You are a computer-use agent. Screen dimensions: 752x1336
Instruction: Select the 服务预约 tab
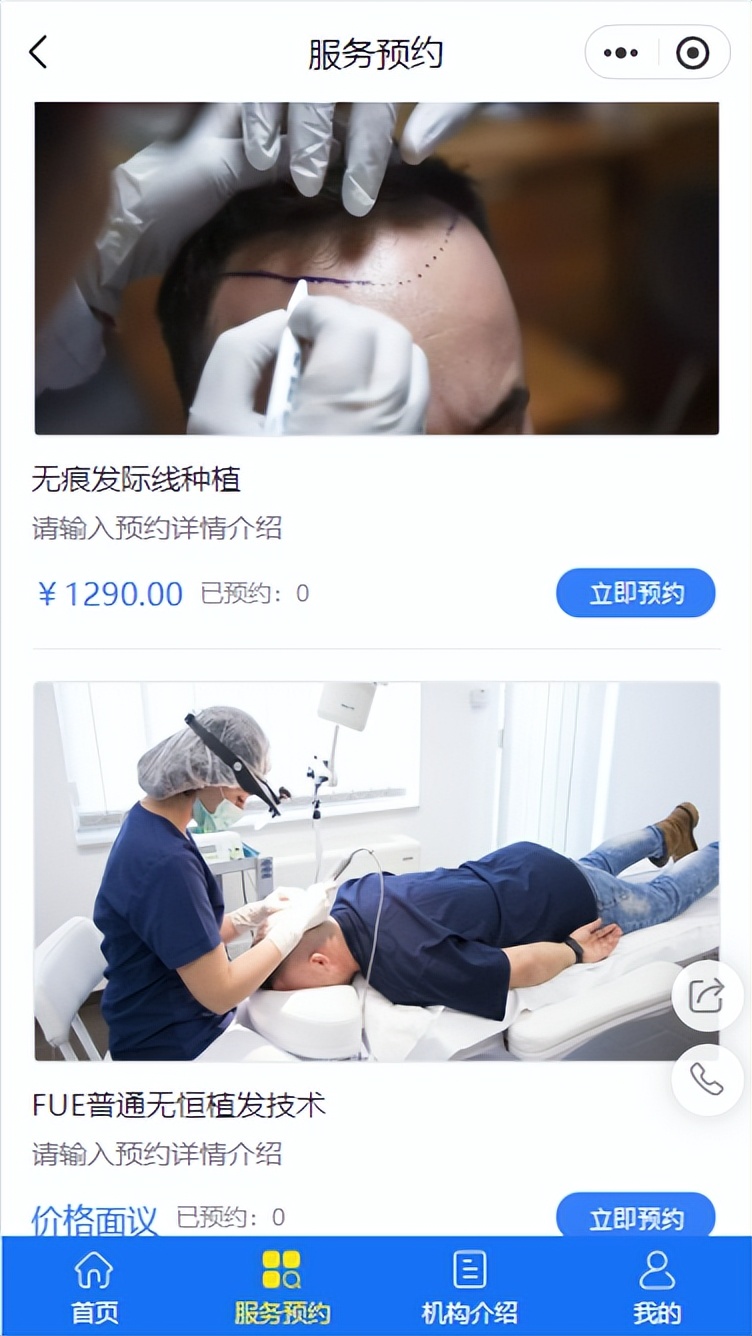(x=282, y=1286)
